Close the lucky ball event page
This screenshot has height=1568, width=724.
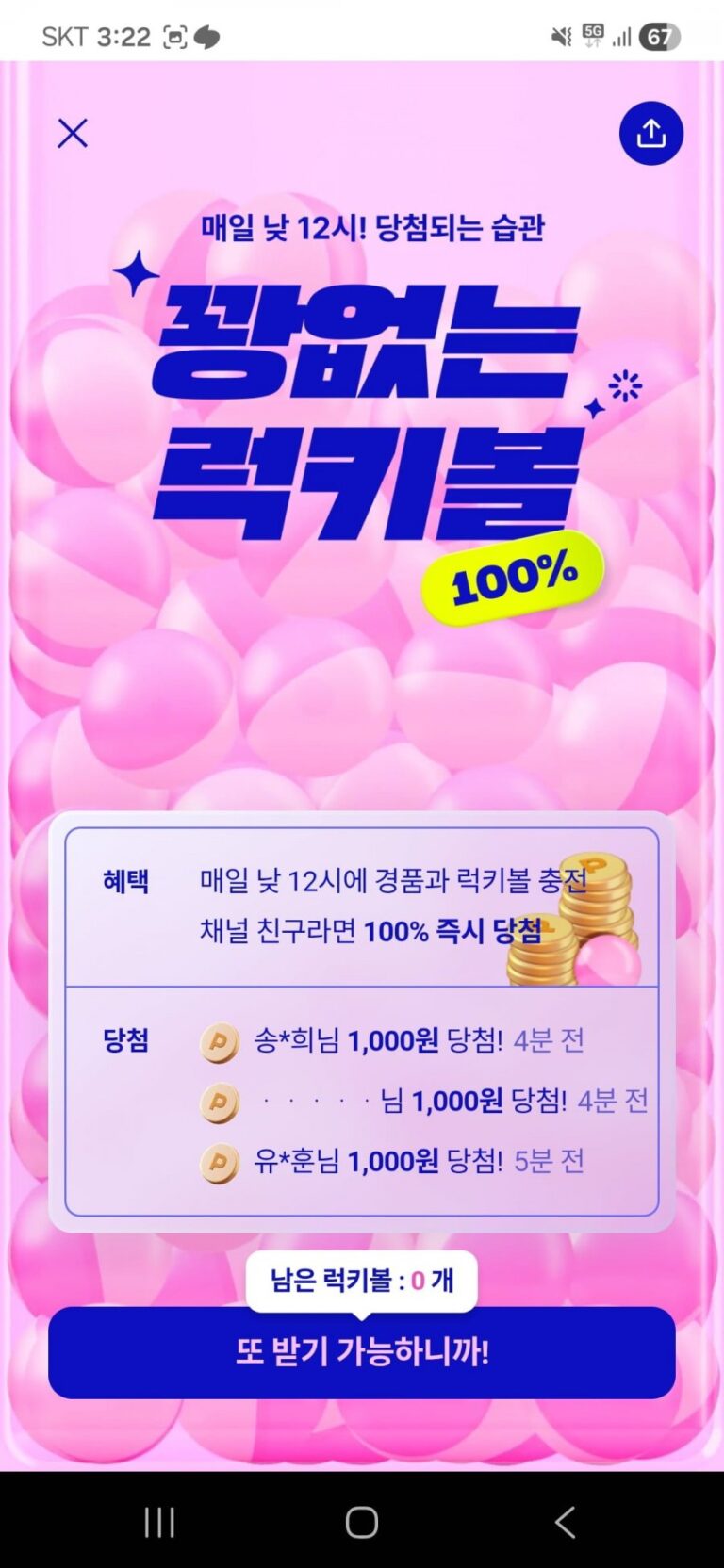click(x=73, y=133)
